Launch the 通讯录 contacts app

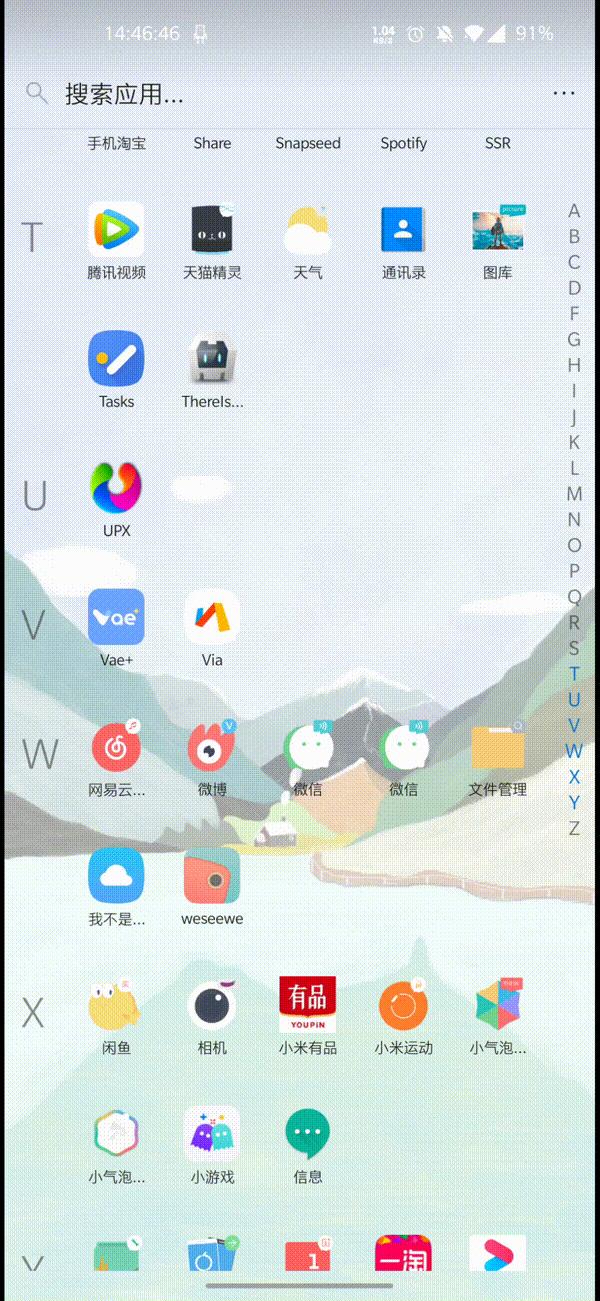coord(403,230)
